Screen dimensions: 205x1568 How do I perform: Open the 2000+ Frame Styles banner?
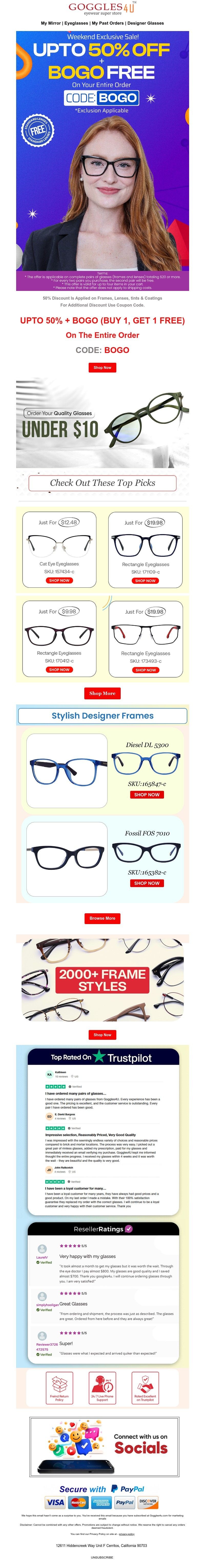pyautogui.click(x=102, y=980)
